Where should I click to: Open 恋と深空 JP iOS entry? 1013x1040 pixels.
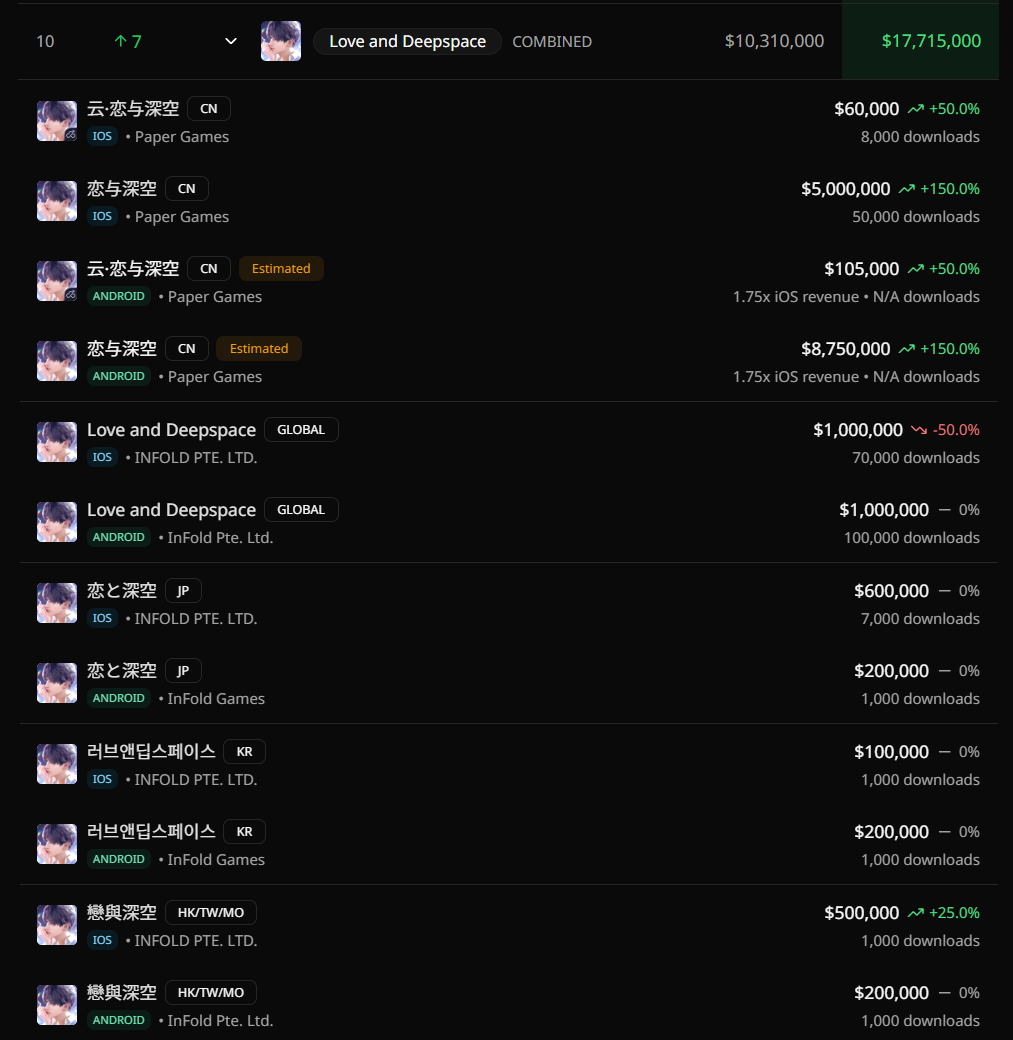(x=508, y=604)
